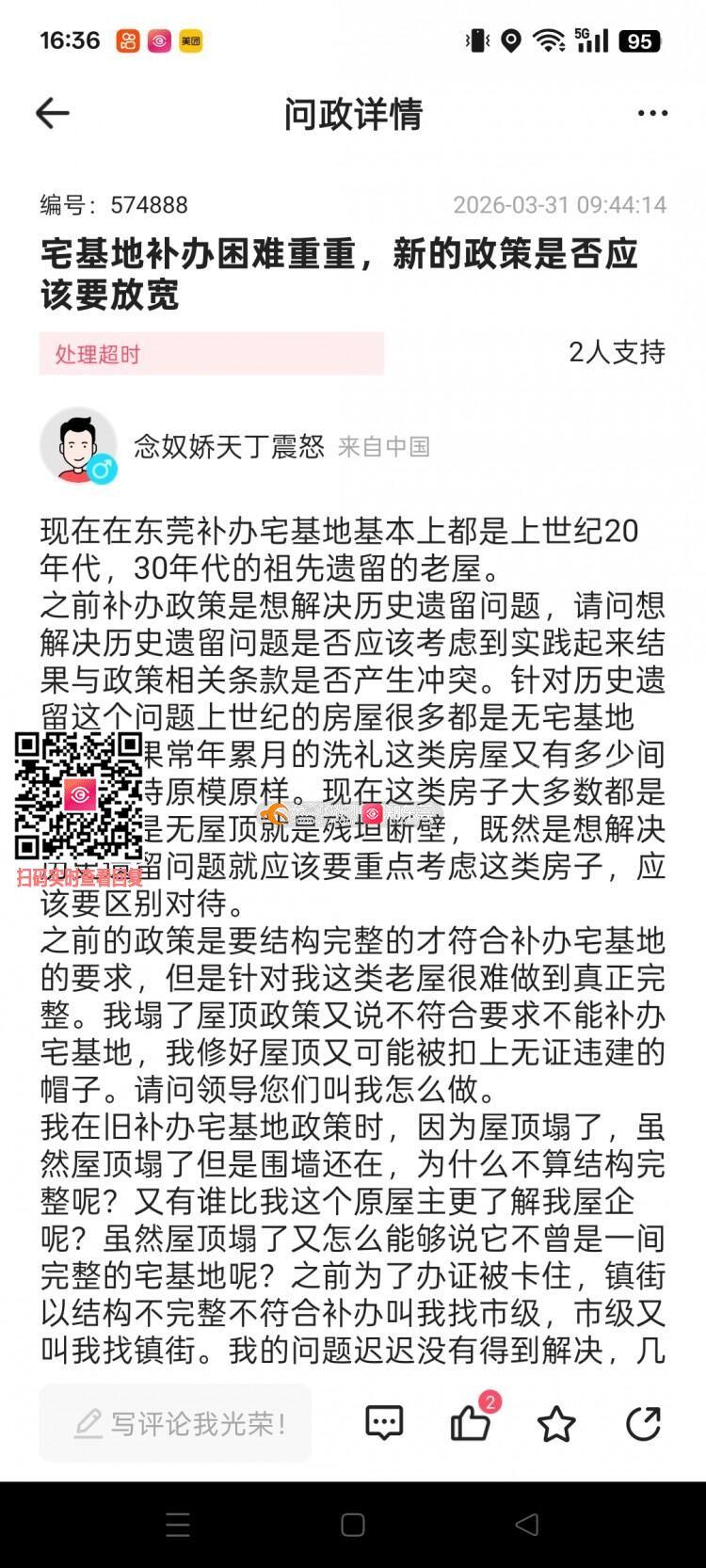The image size is (706, 1568).
Task: Tap the system back button
Action: (x=527, y=1525)
